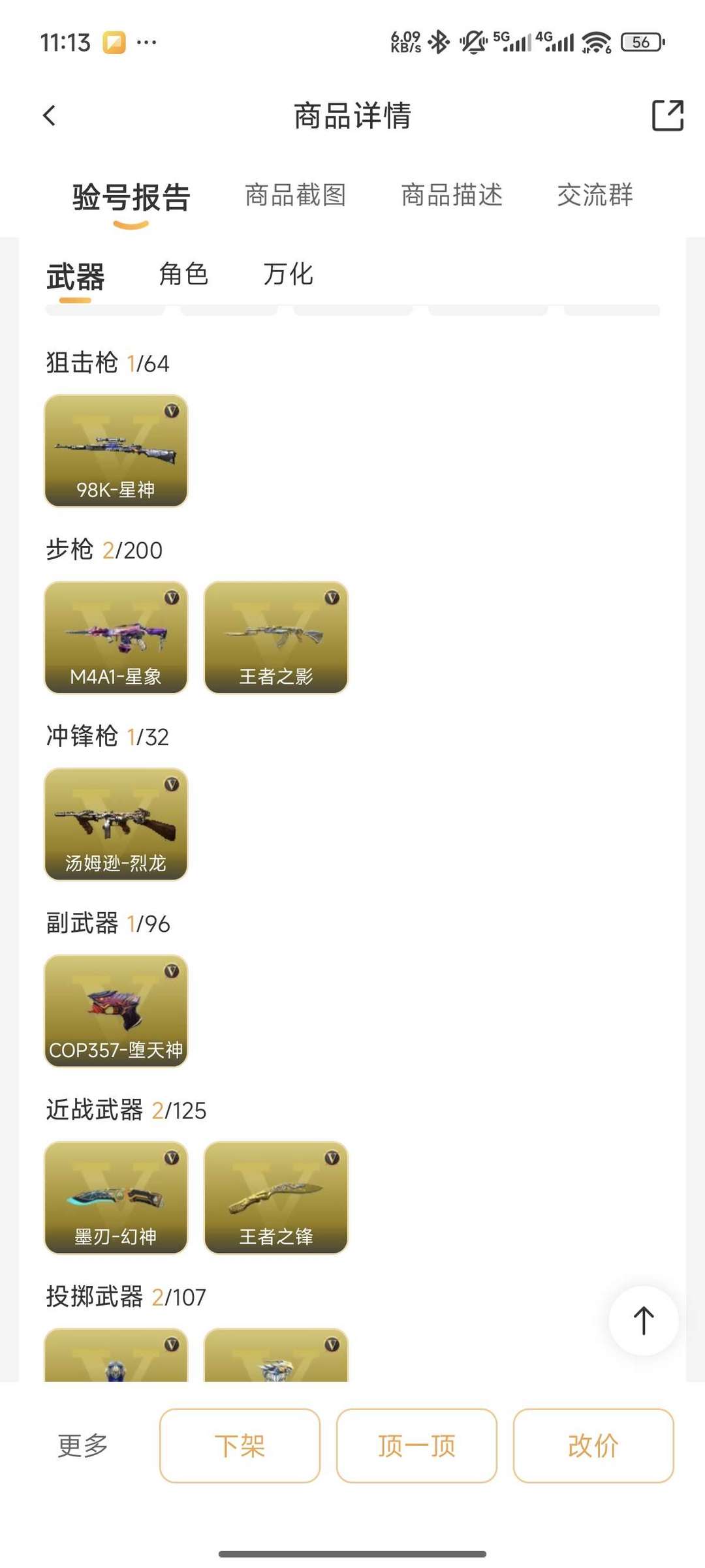Screen dimensions: 705x1568
Task: Open the 商品描述 tab
Action: tap(452, 195)
